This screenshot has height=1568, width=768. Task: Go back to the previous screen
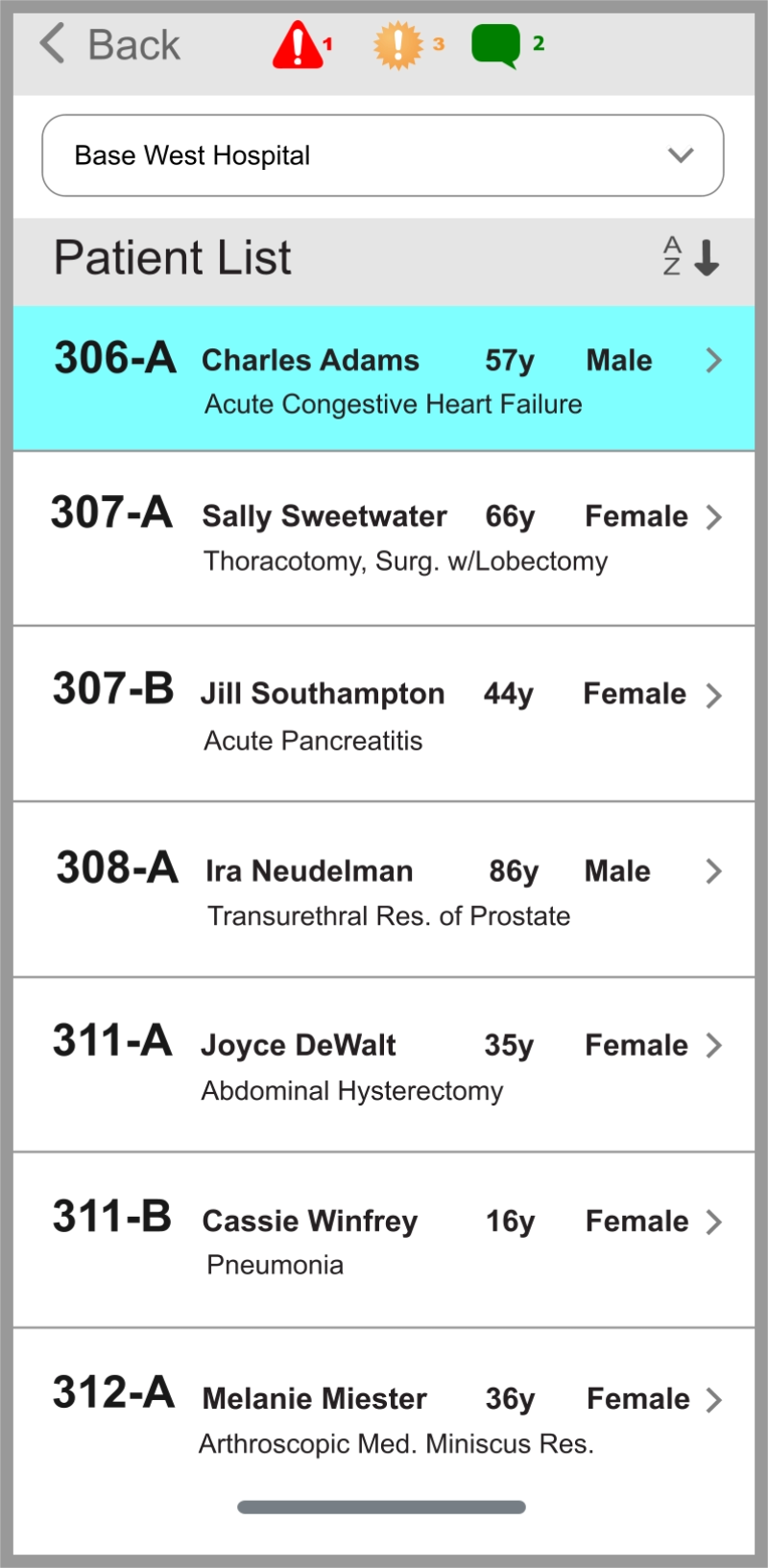[x=109, y=45]
